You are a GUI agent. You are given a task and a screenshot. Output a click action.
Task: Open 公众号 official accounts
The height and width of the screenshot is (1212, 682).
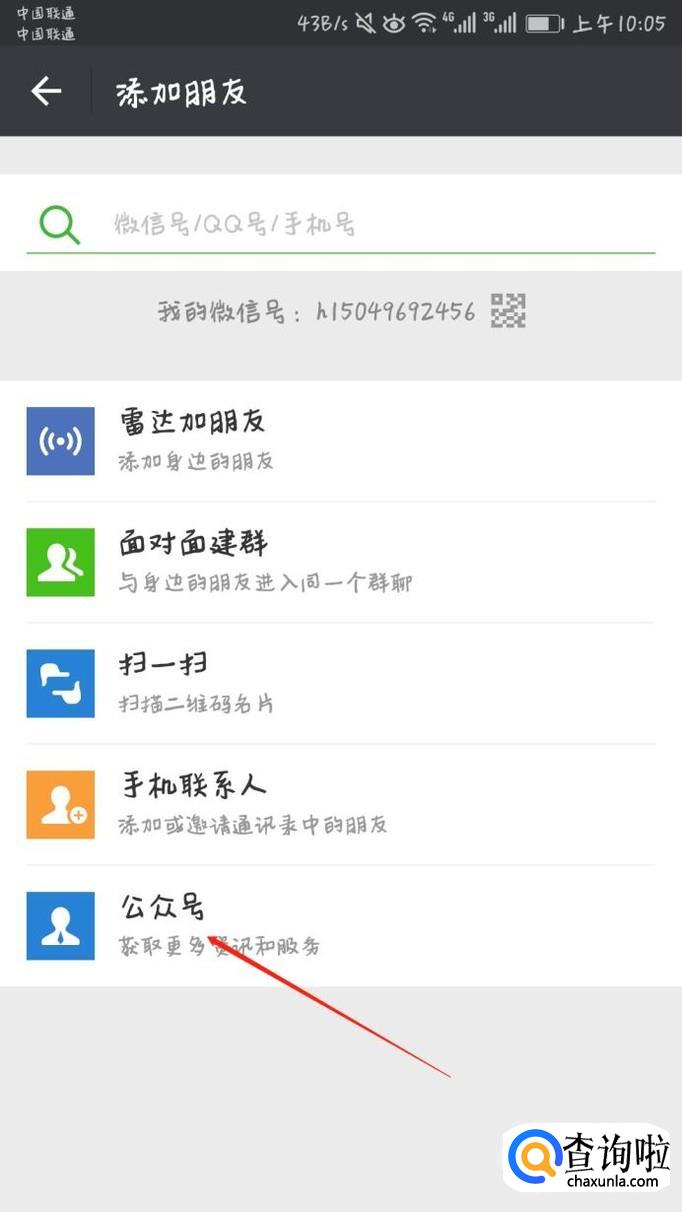coord(340,925)
